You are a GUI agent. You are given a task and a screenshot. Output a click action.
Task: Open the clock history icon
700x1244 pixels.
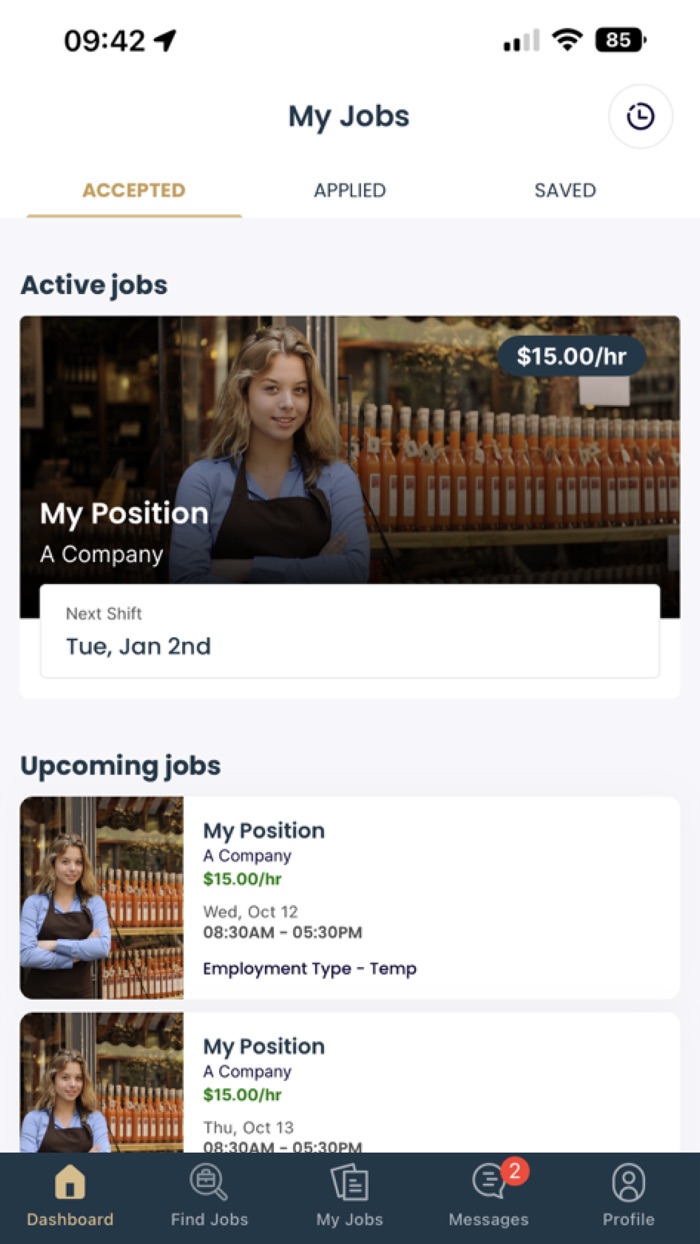(x=640, y=117)
